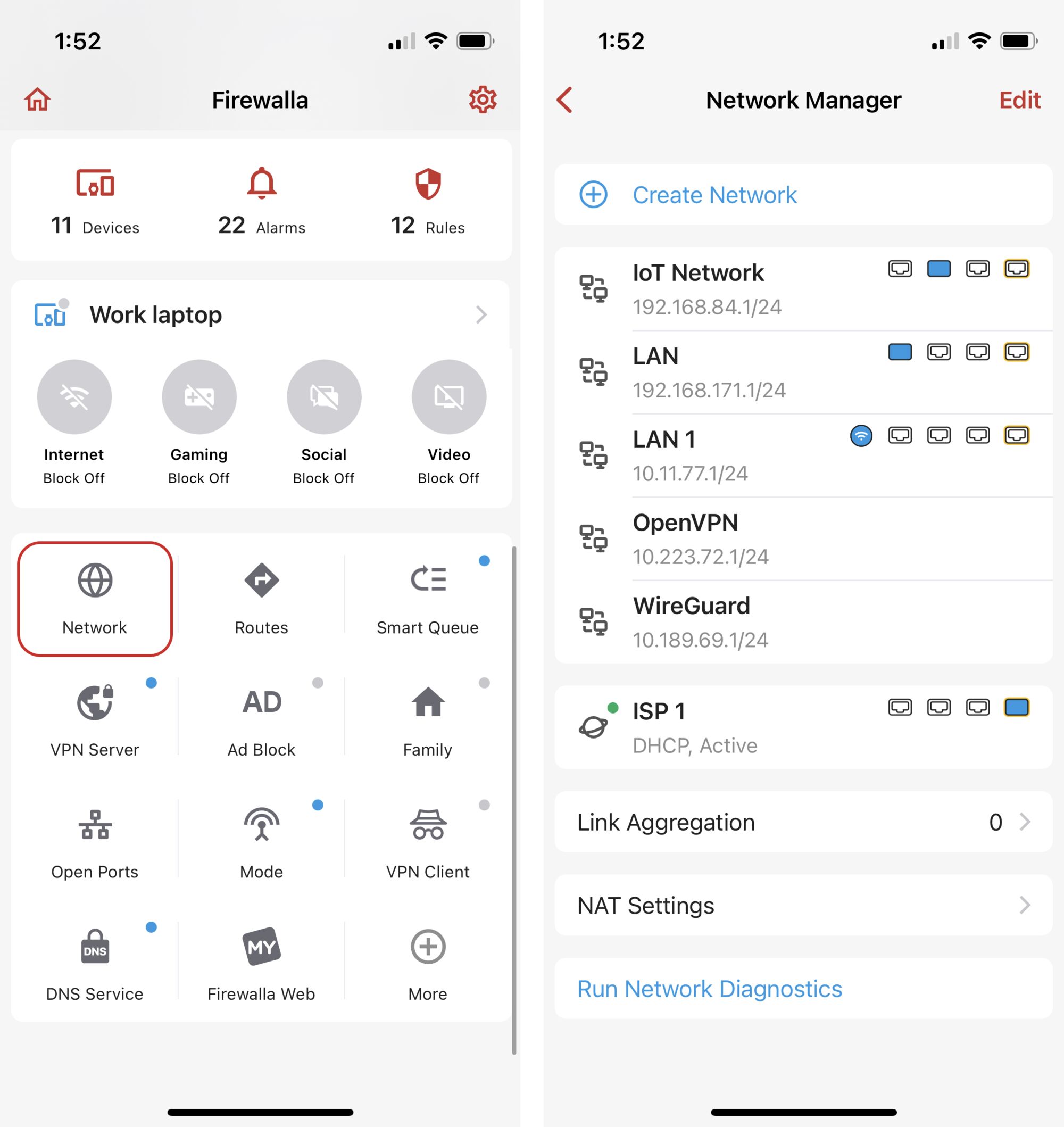Screen dimensions: 1064x1127
Task: Open the VPN Server tile
Action: (95, 721)
